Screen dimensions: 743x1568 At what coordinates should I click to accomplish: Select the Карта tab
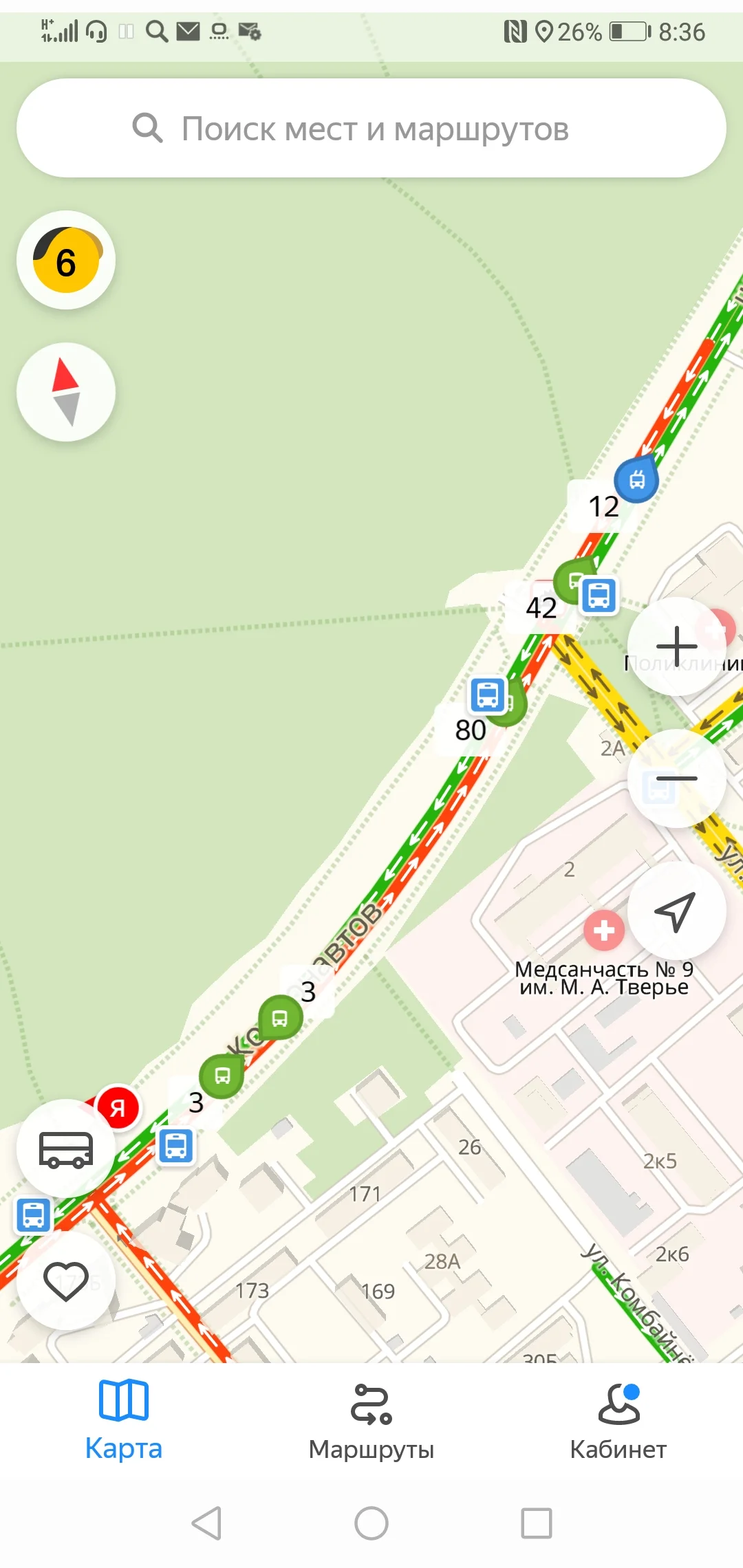pos(124,1421)
